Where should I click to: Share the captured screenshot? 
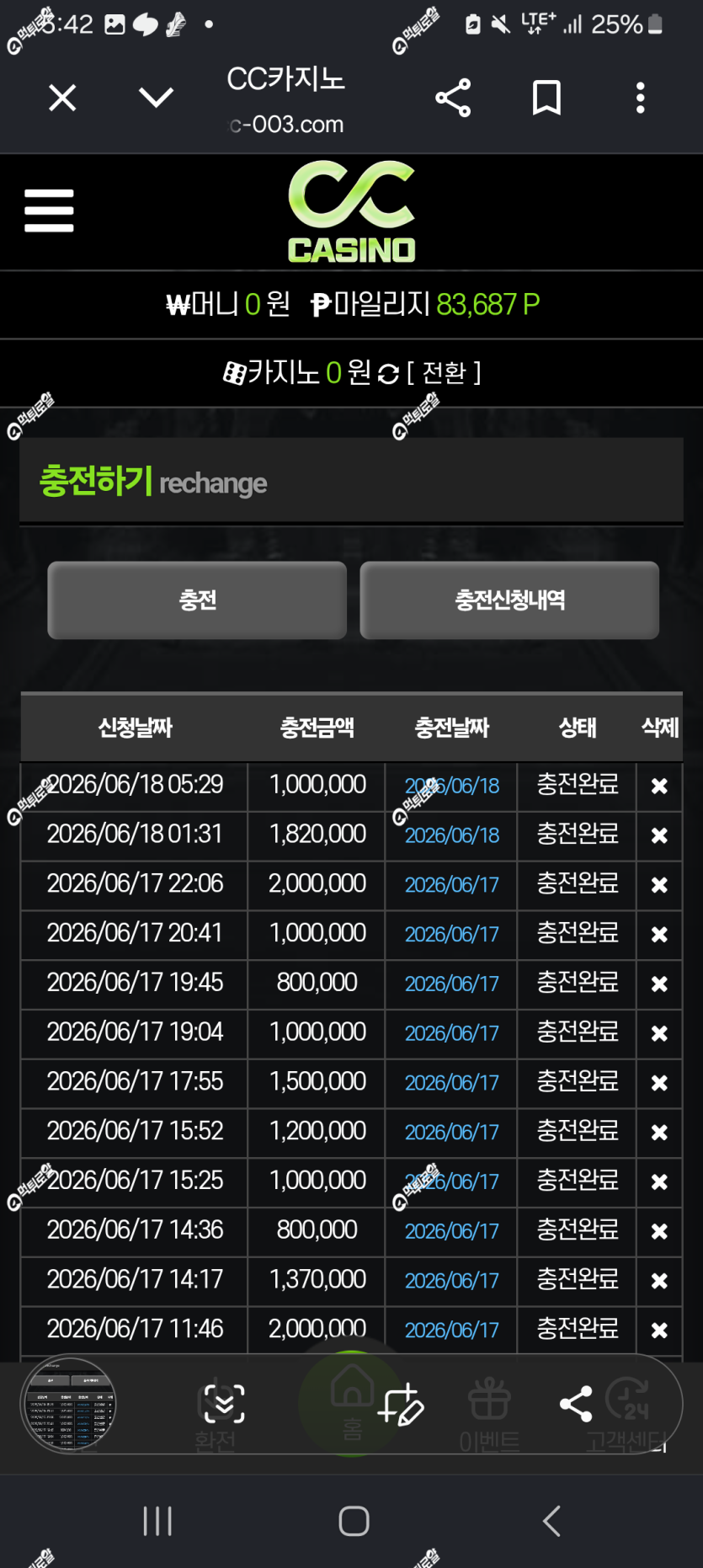[x=576, y=1404]
